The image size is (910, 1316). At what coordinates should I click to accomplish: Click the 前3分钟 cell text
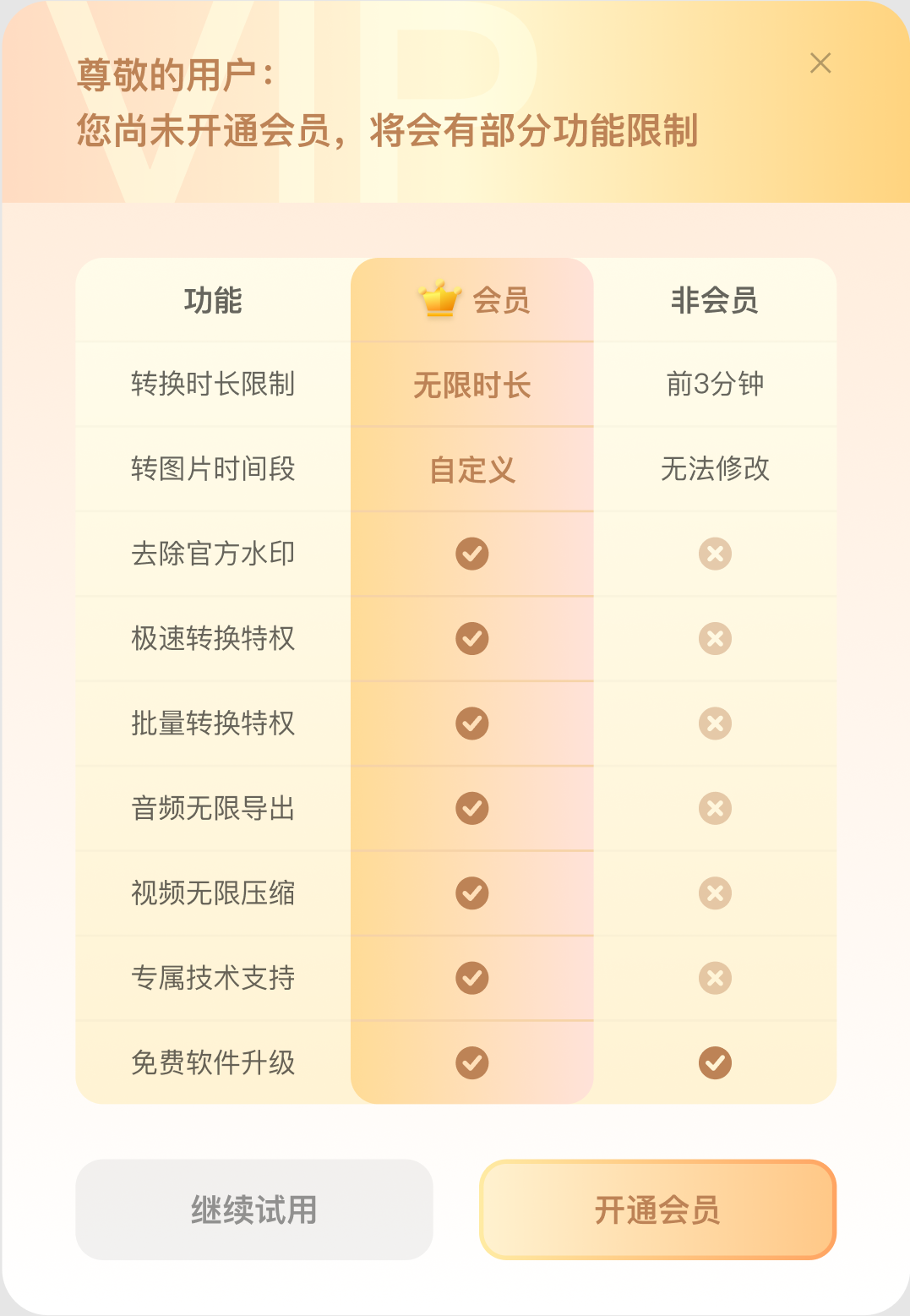[x=715, y=385]
